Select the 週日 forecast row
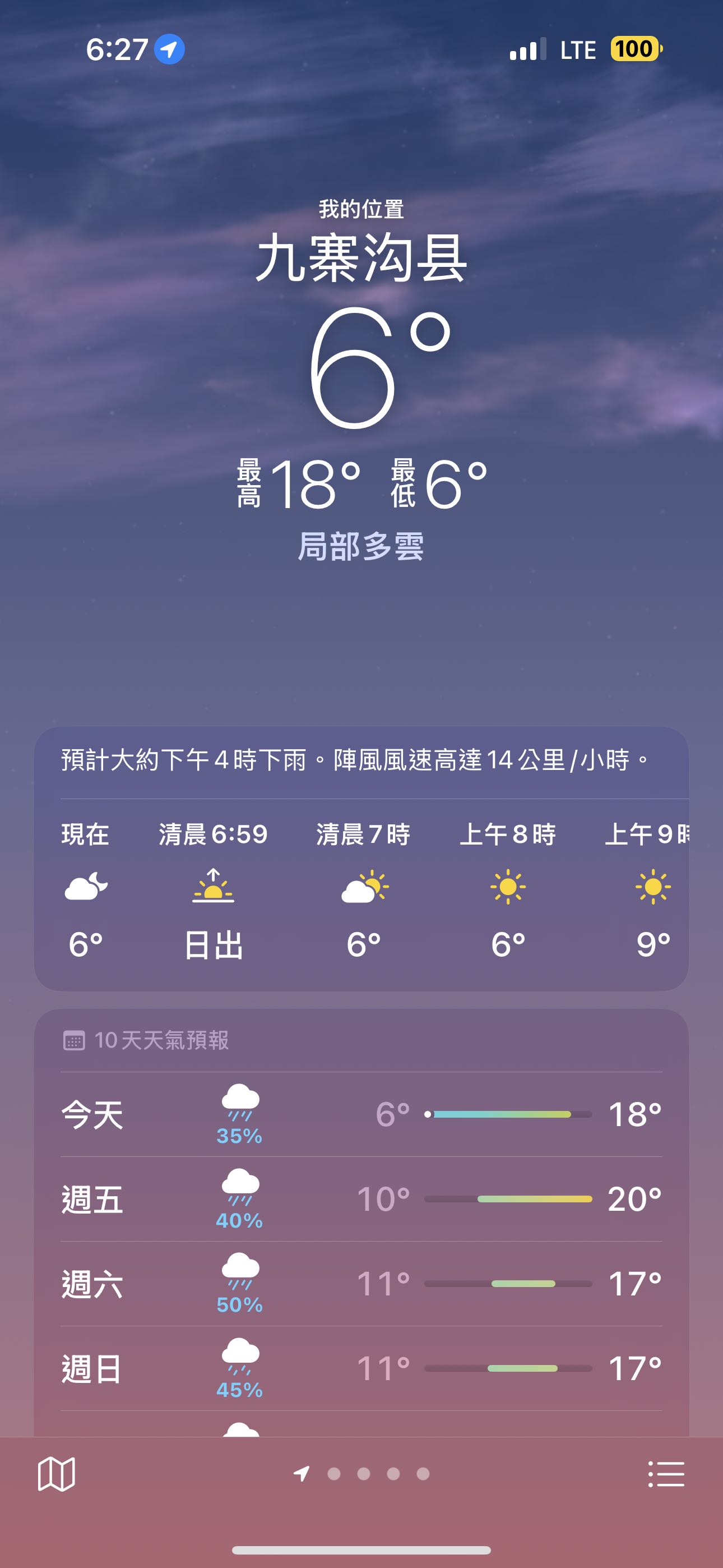This screenshot has width=723, height=1568. pos(361,1368)
